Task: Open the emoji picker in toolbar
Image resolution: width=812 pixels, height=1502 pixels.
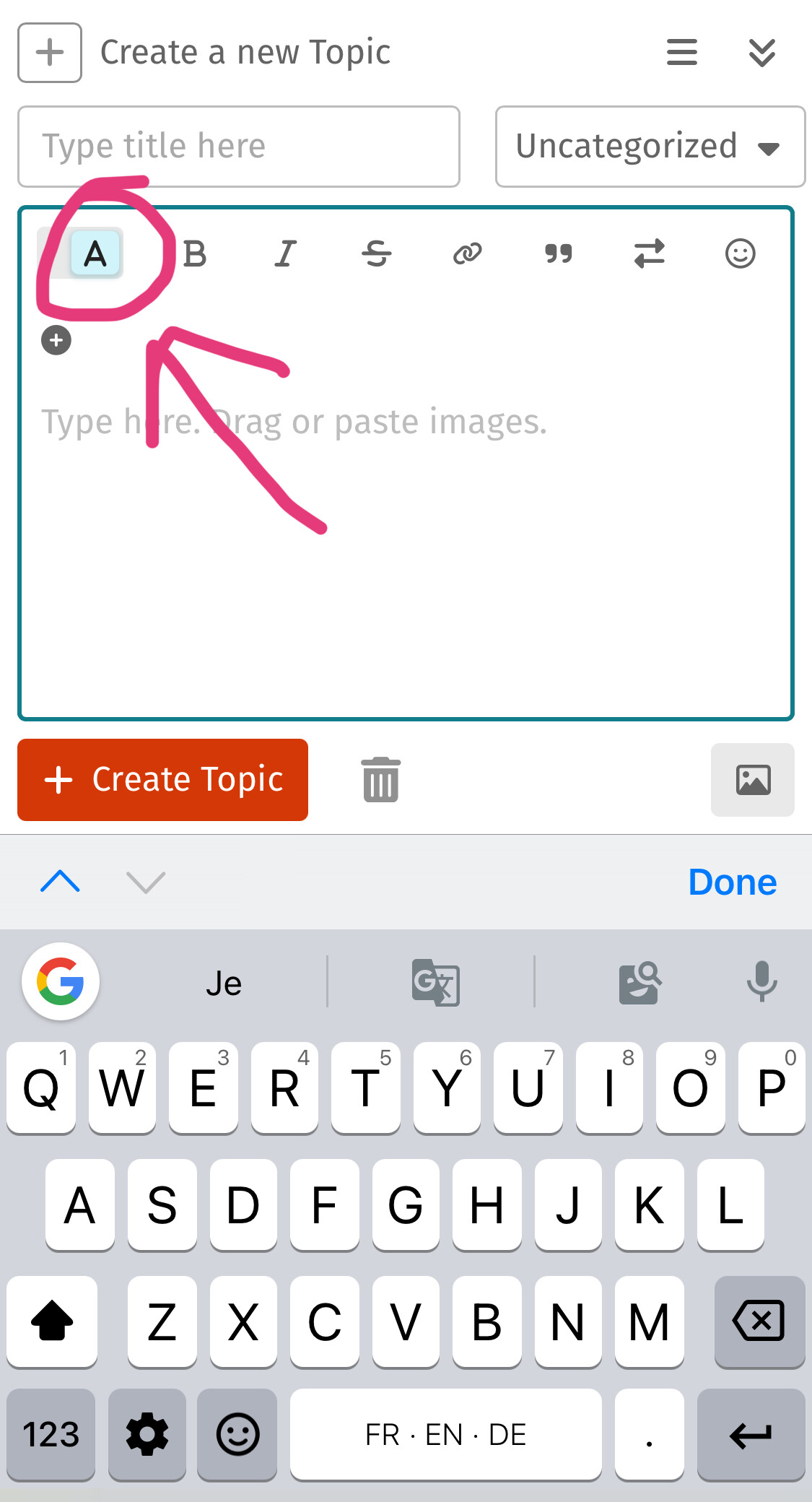Action: coord(741,253)
